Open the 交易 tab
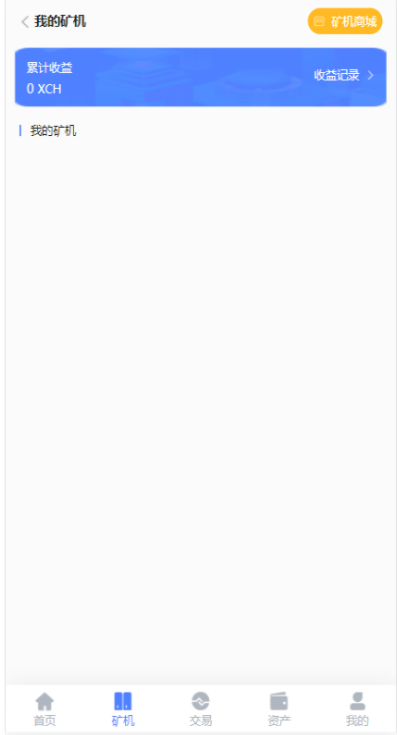The width and height of the screenshot is (397, 735). click(201, 709)
